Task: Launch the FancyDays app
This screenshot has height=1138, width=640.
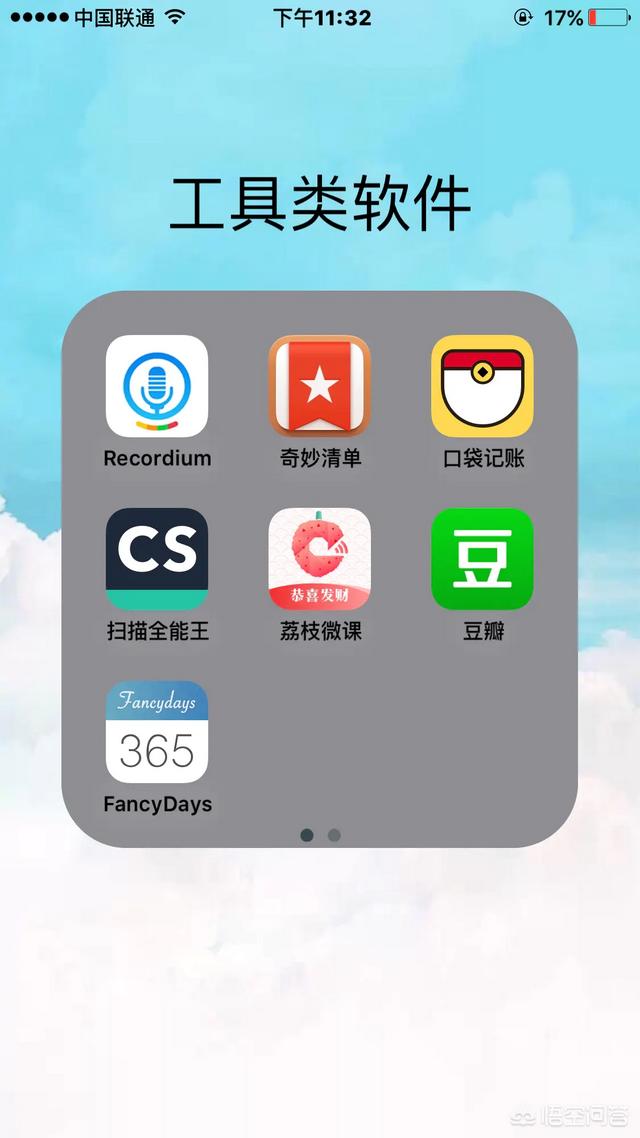Action: coord(157,732)
